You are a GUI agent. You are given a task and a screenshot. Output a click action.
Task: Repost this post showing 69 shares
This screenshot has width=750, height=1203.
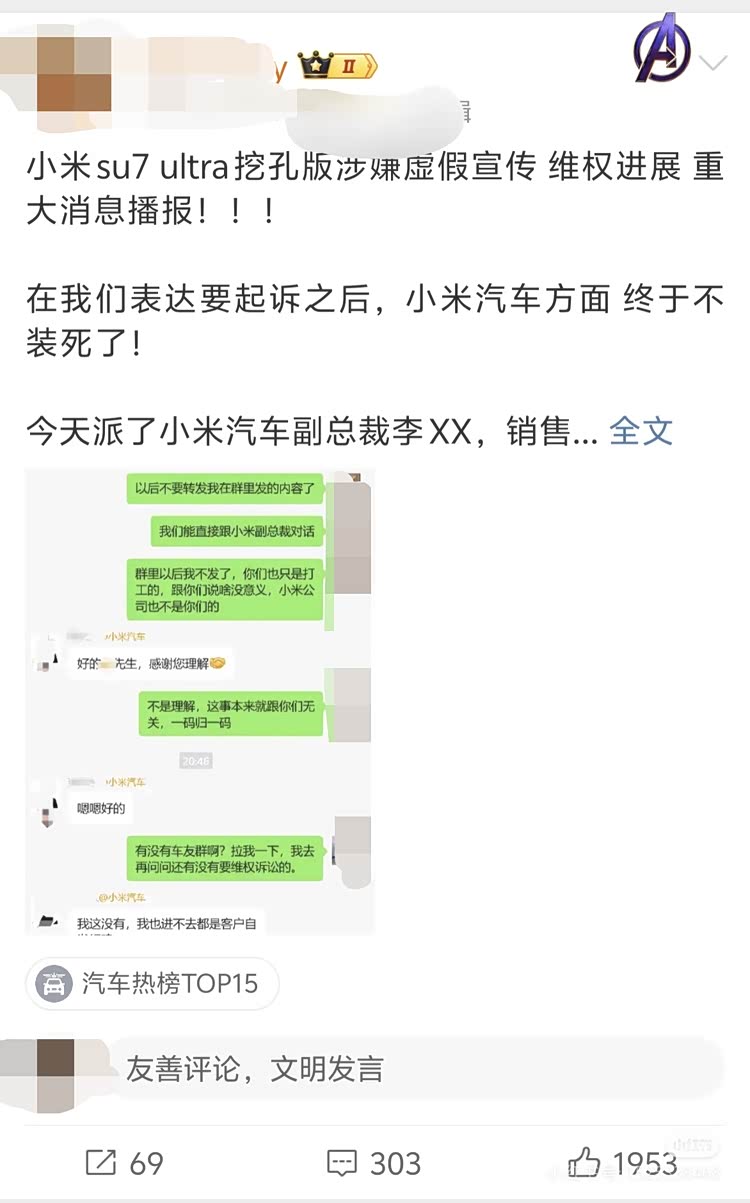[x=124, y=1163]
